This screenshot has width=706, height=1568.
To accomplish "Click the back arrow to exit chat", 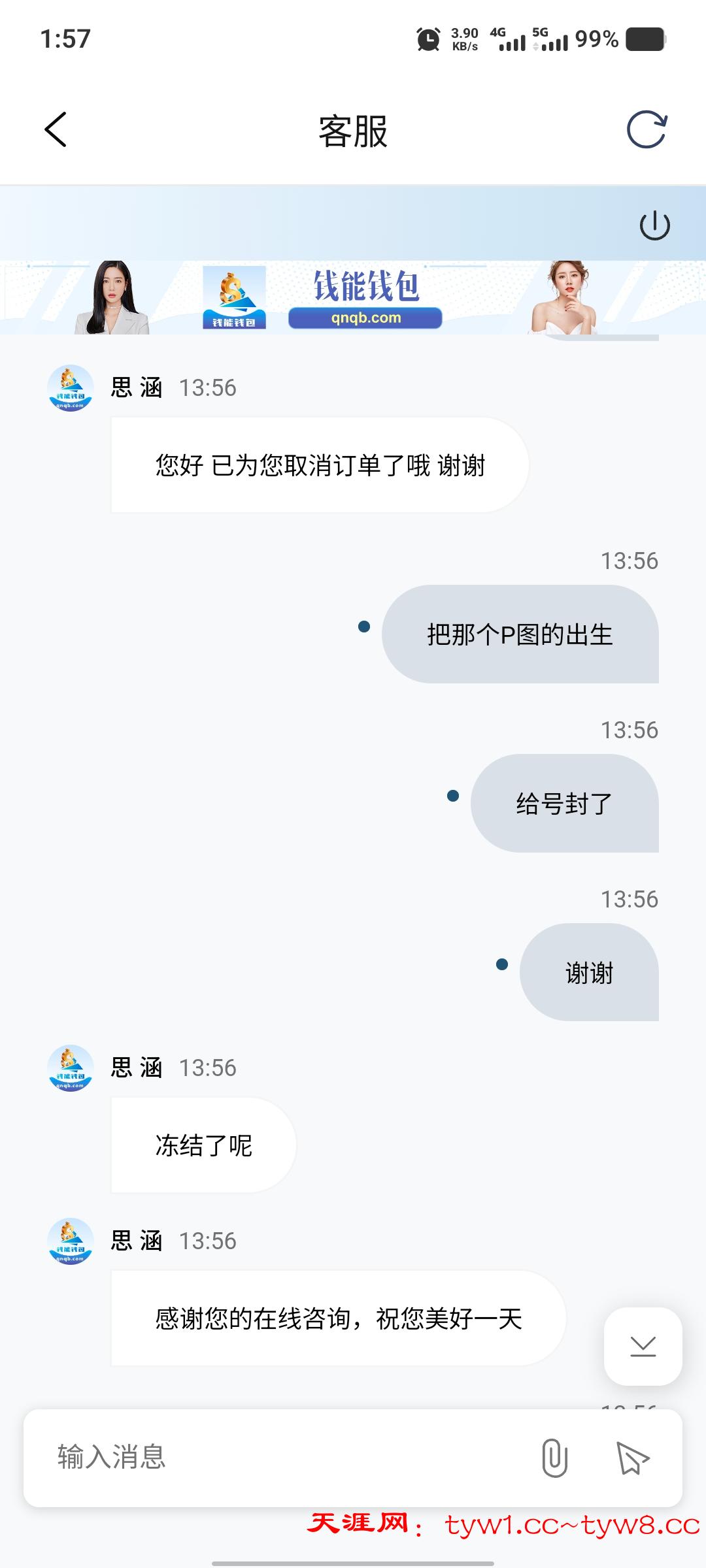I will click(55, 129).
